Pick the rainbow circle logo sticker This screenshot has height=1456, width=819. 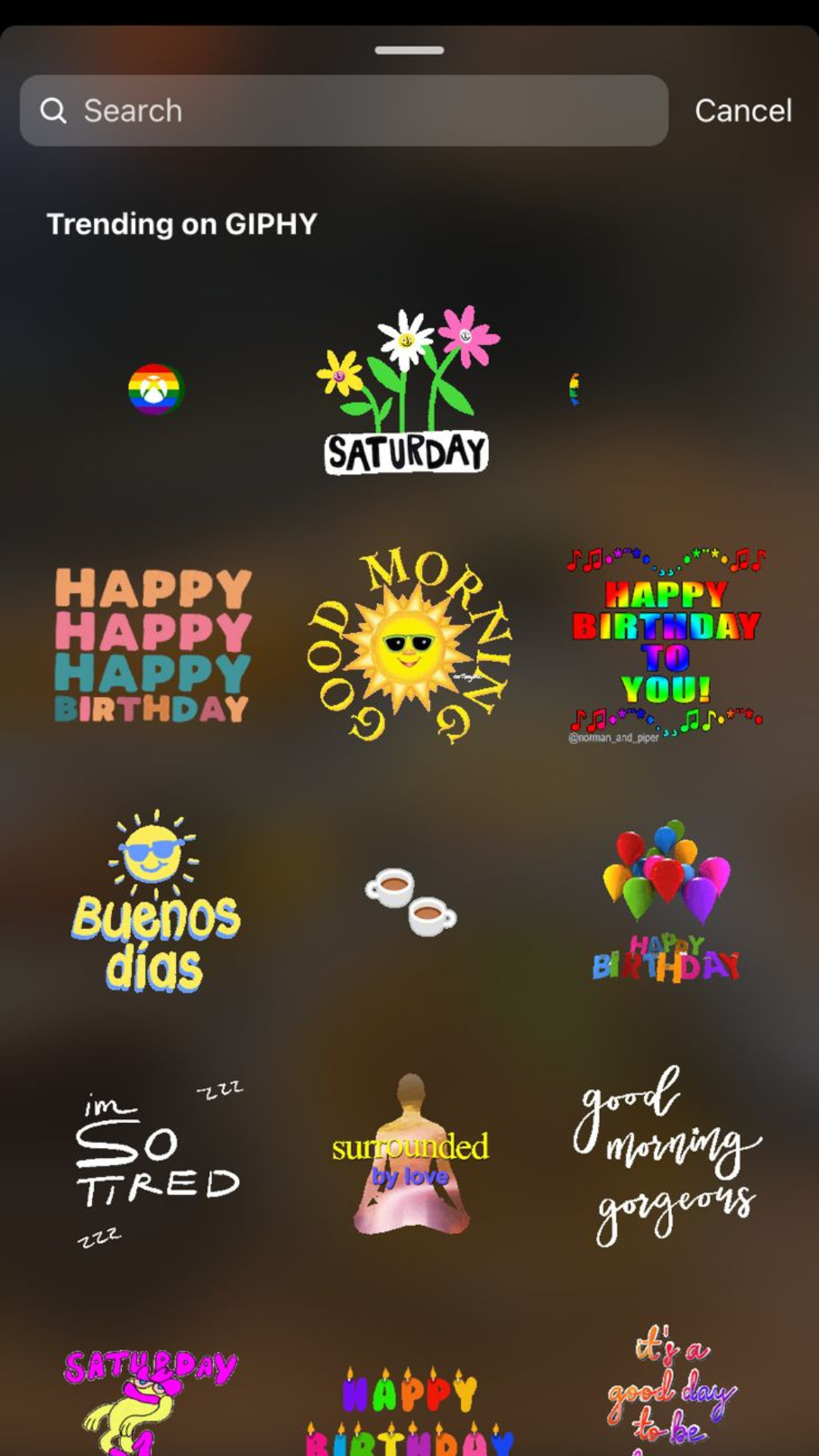(x=155, y=389)
